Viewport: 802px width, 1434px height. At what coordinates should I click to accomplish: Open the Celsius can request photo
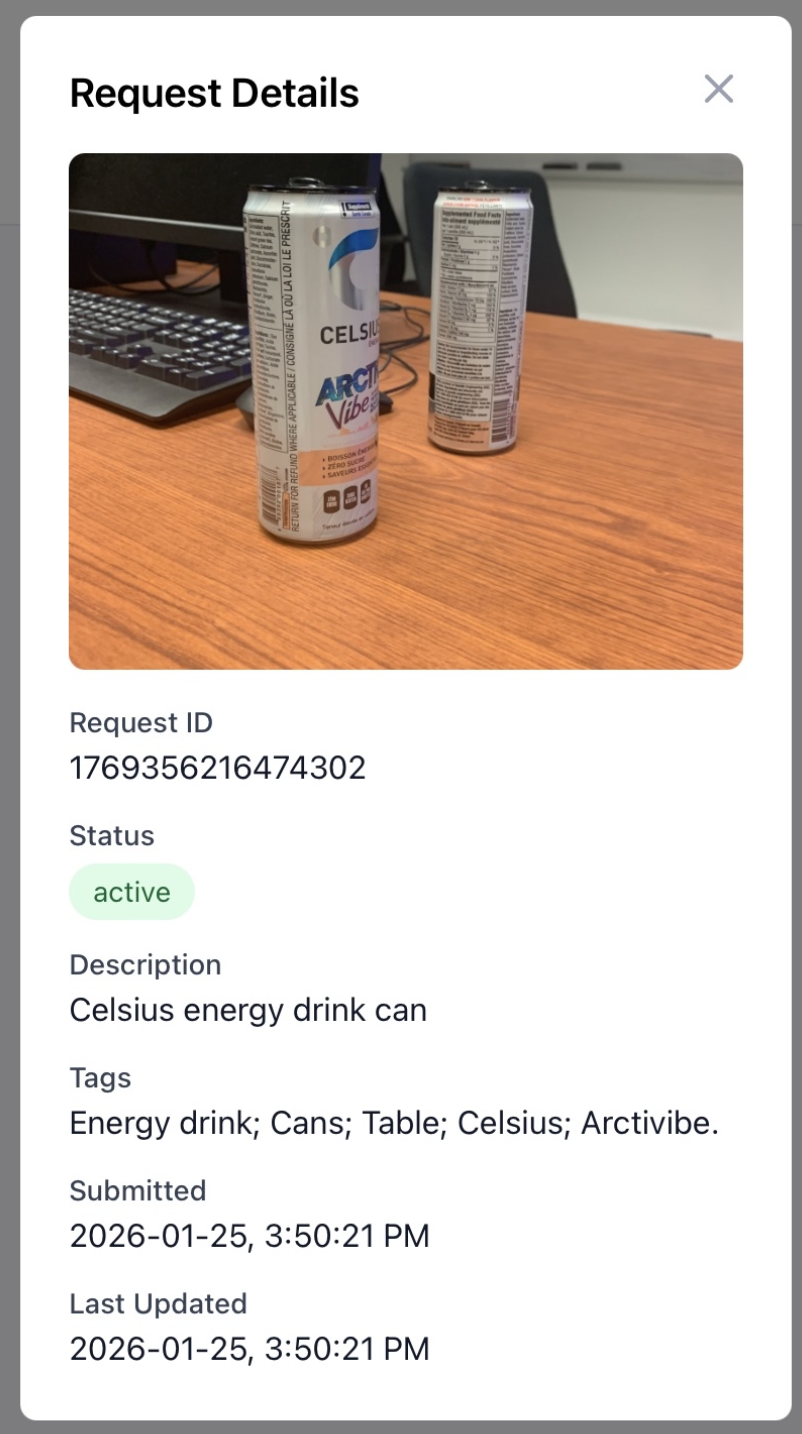tap(406, 411)
